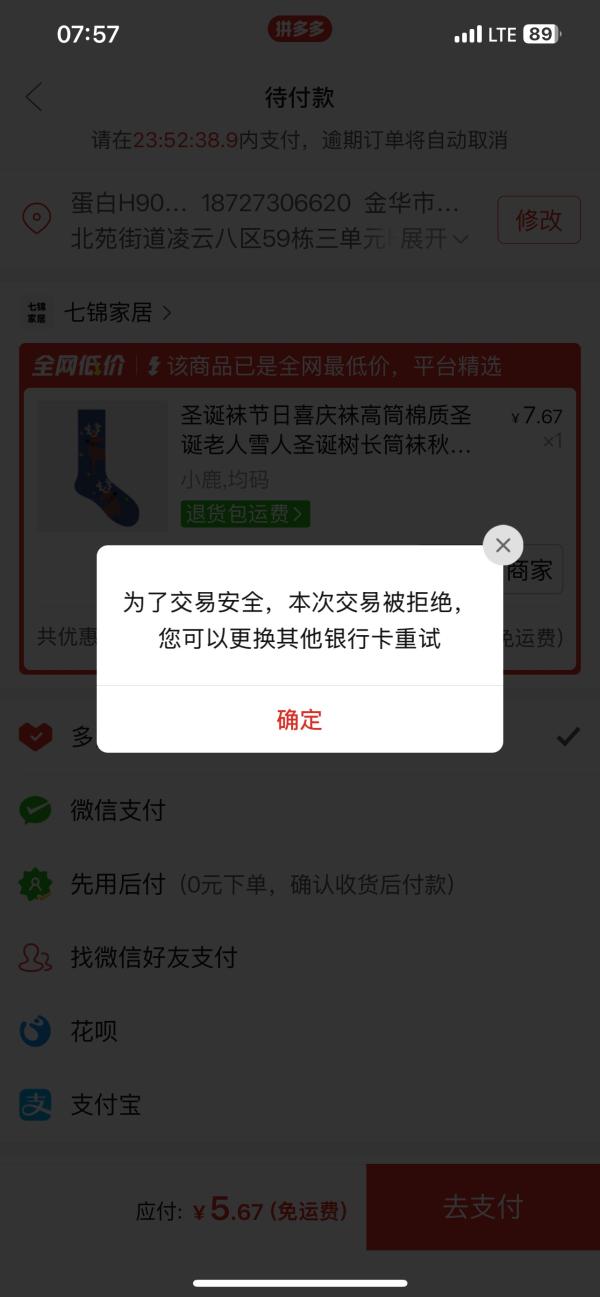Expand the address with 展开
Screen dimensions: 600x1297
[x=434, y=239]
